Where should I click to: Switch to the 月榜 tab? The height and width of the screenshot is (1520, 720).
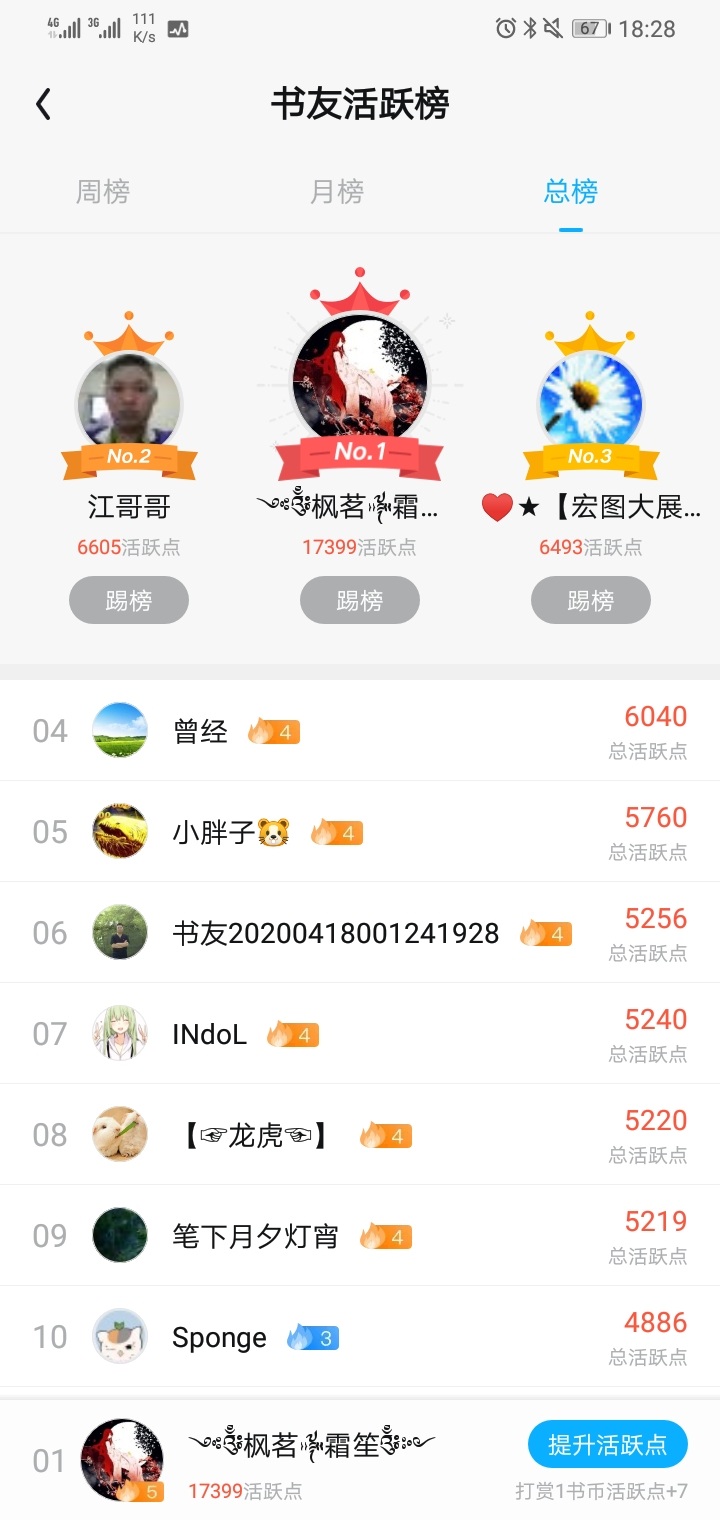(x=337, y=191)
